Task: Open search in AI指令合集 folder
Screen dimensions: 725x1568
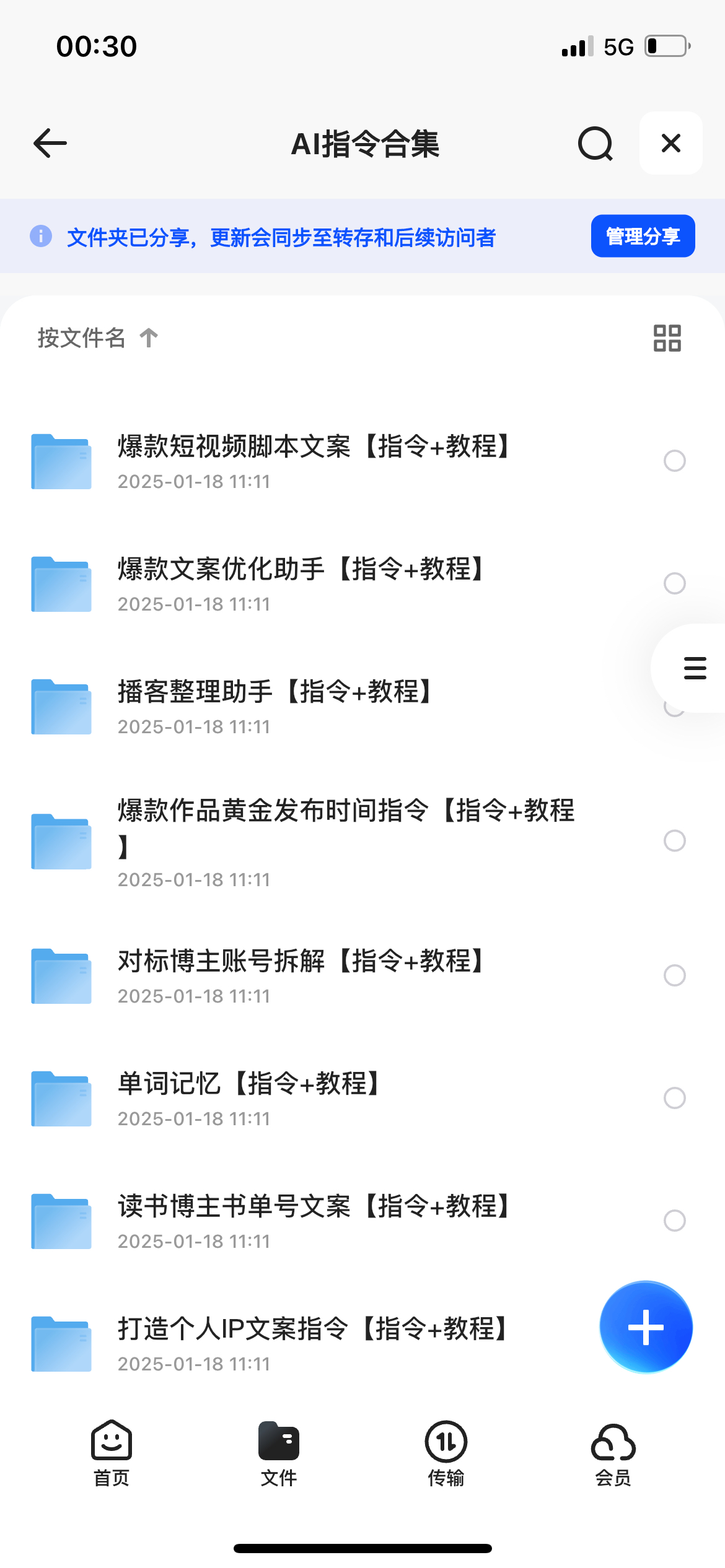Action: [595, 144]
